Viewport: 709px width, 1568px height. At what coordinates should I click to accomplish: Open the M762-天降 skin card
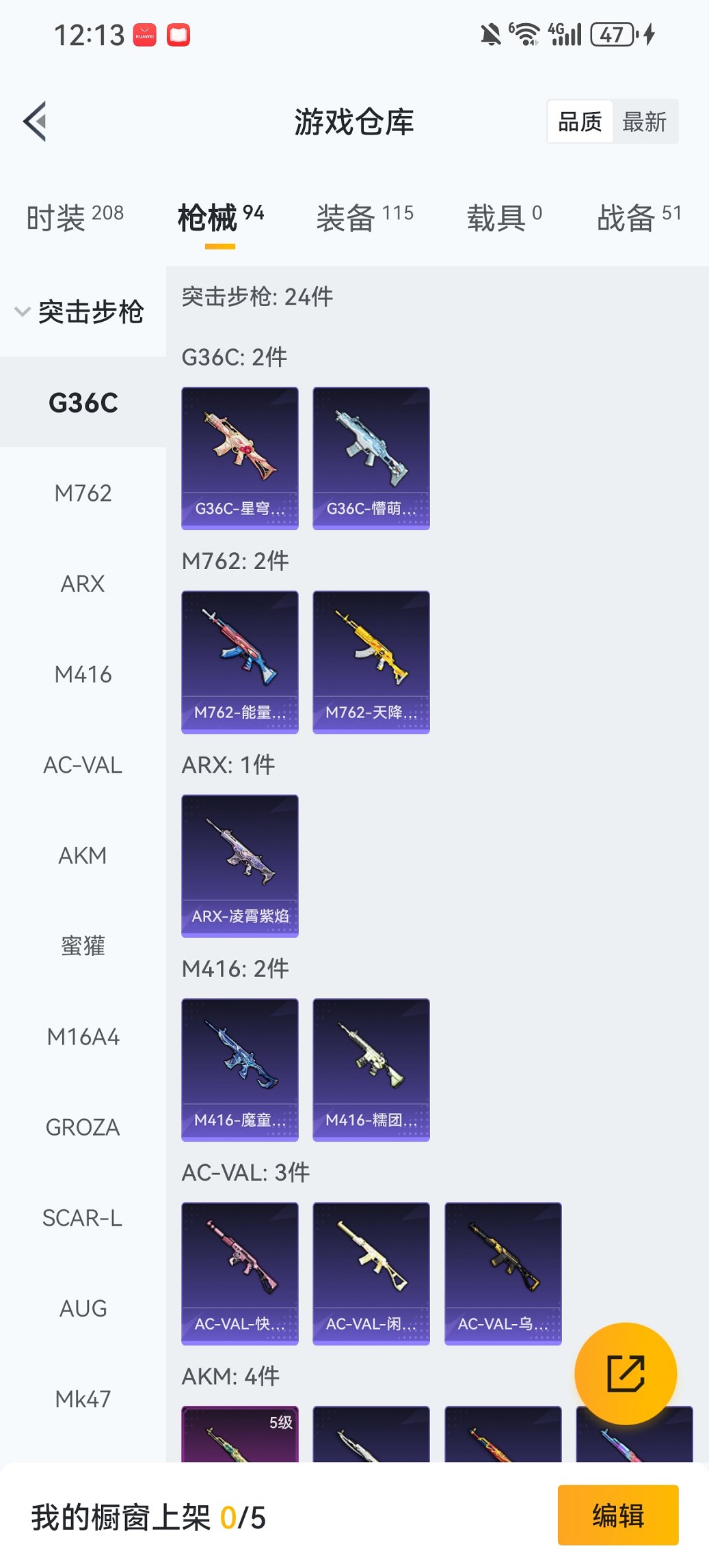pos(371,662)
